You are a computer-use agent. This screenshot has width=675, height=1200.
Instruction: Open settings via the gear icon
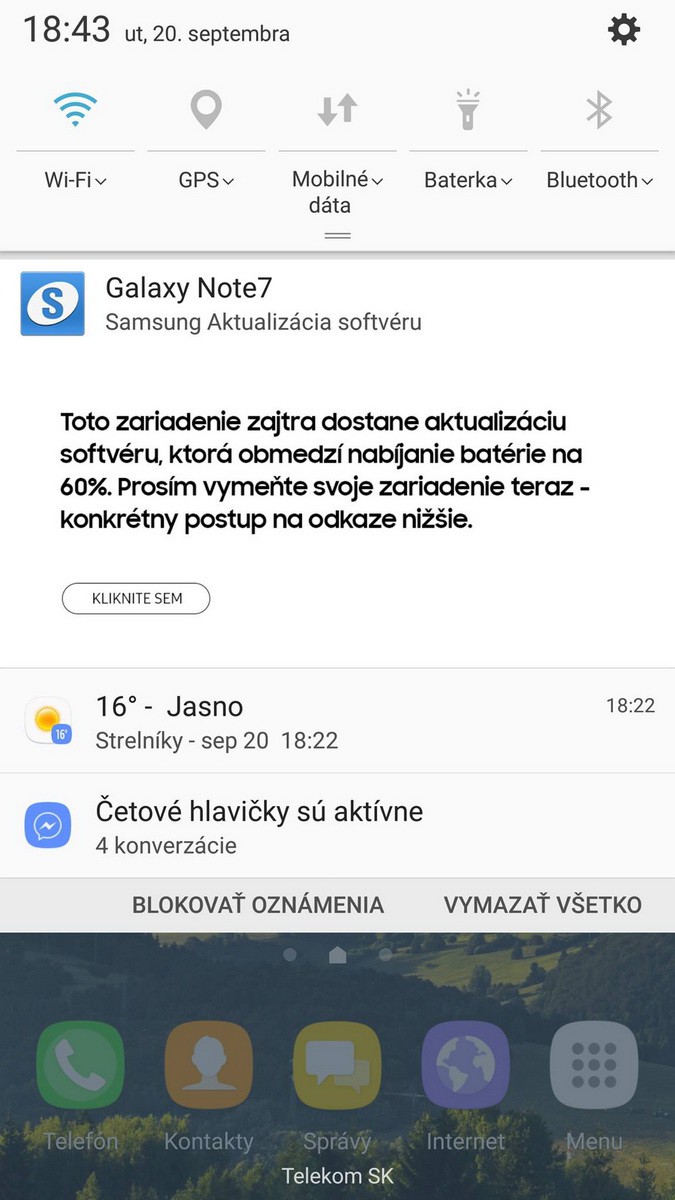click(624, 31)
